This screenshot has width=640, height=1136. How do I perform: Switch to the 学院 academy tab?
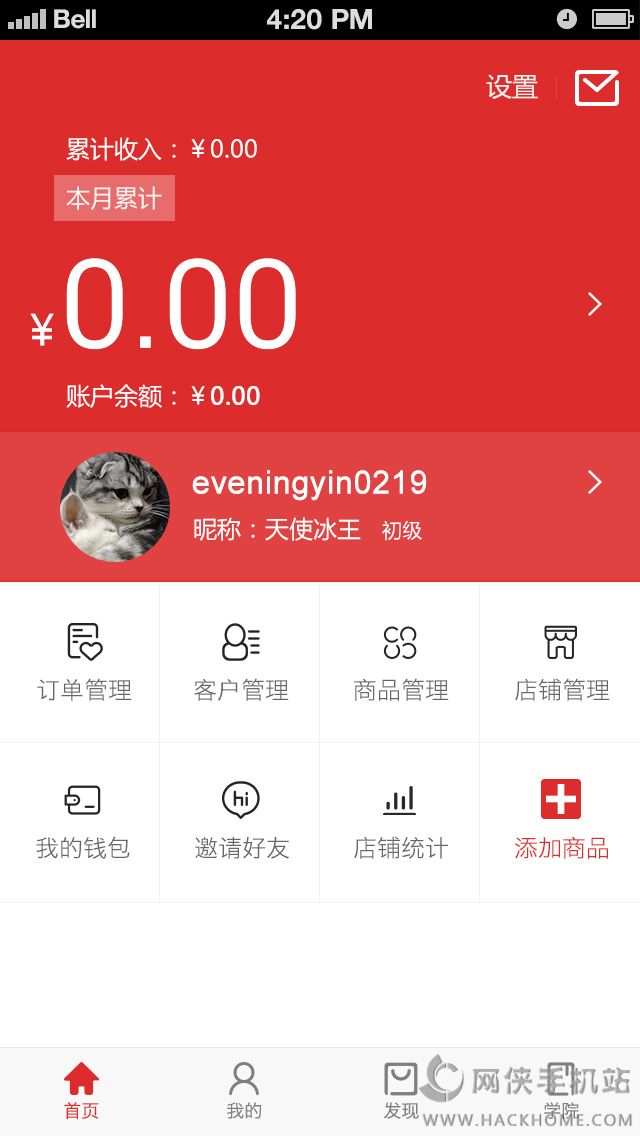[561, 1090]
